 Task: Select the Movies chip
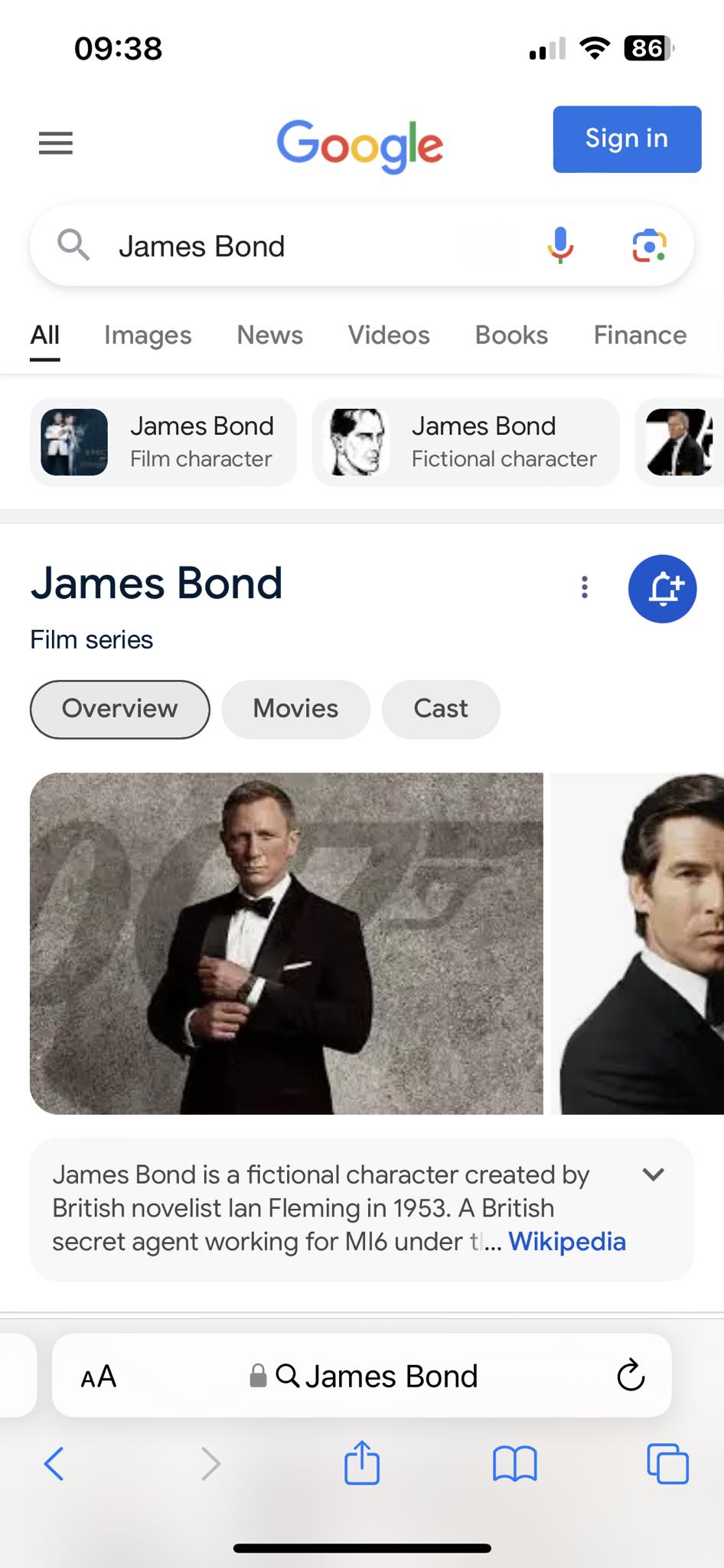pos(295,709)
